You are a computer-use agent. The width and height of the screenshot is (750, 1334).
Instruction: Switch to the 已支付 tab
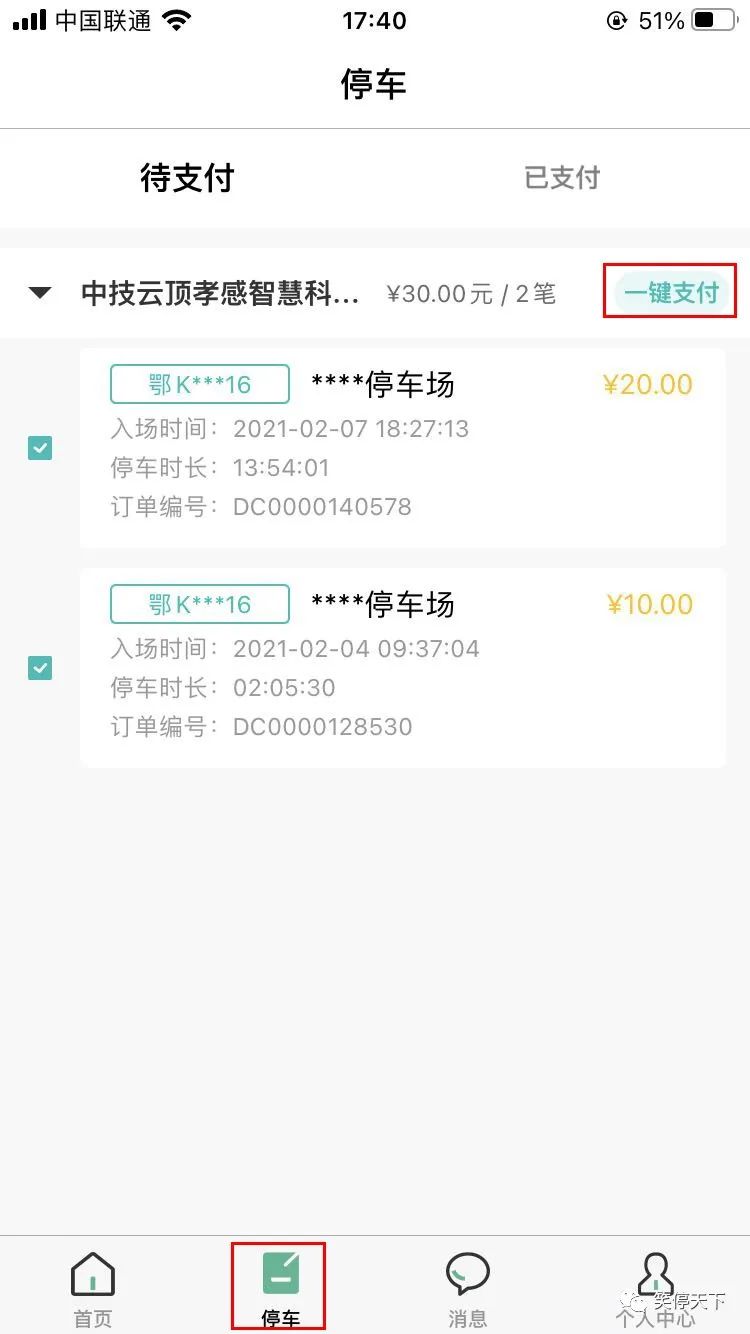click(562, 178)
